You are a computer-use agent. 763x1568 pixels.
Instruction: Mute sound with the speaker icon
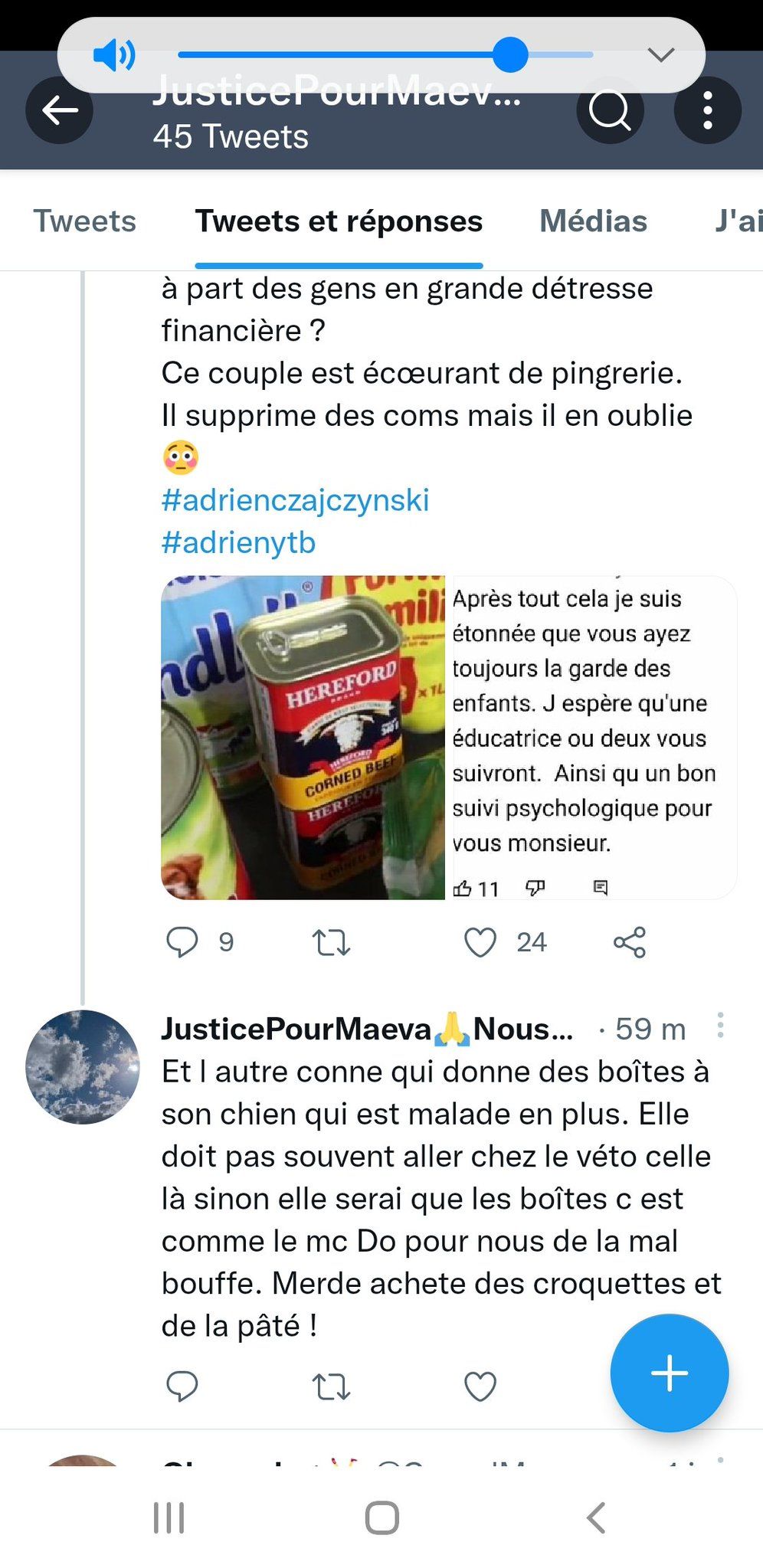113,55
